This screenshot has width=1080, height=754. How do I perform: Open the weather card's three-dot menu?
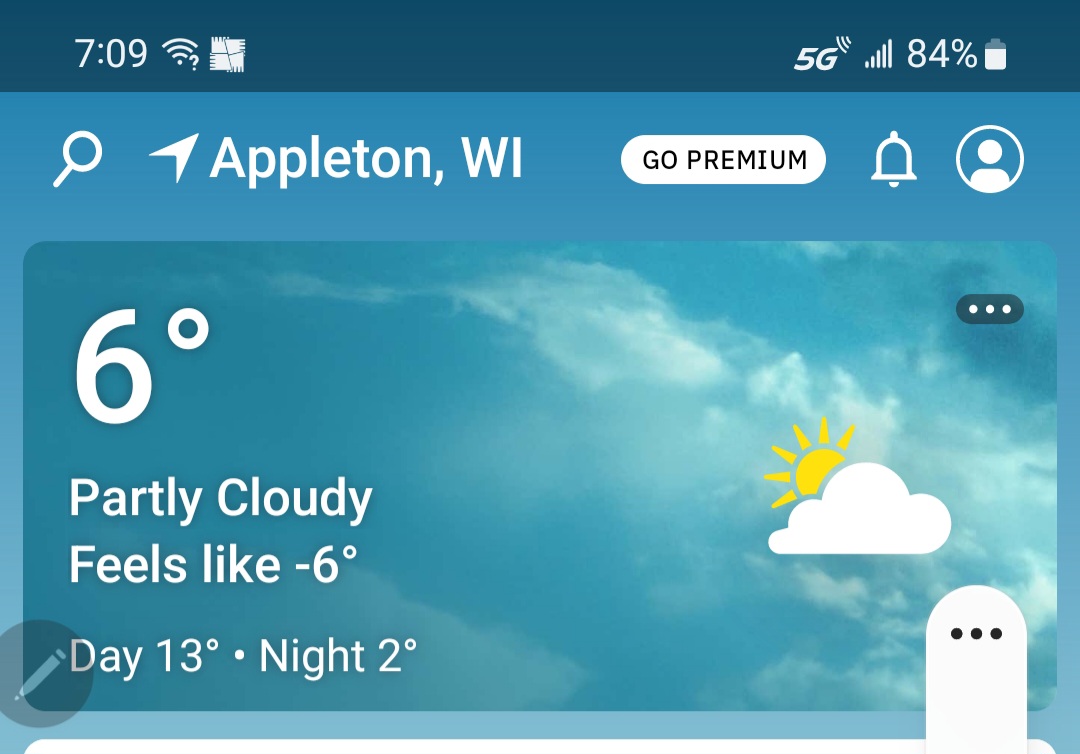pos(989,309)
